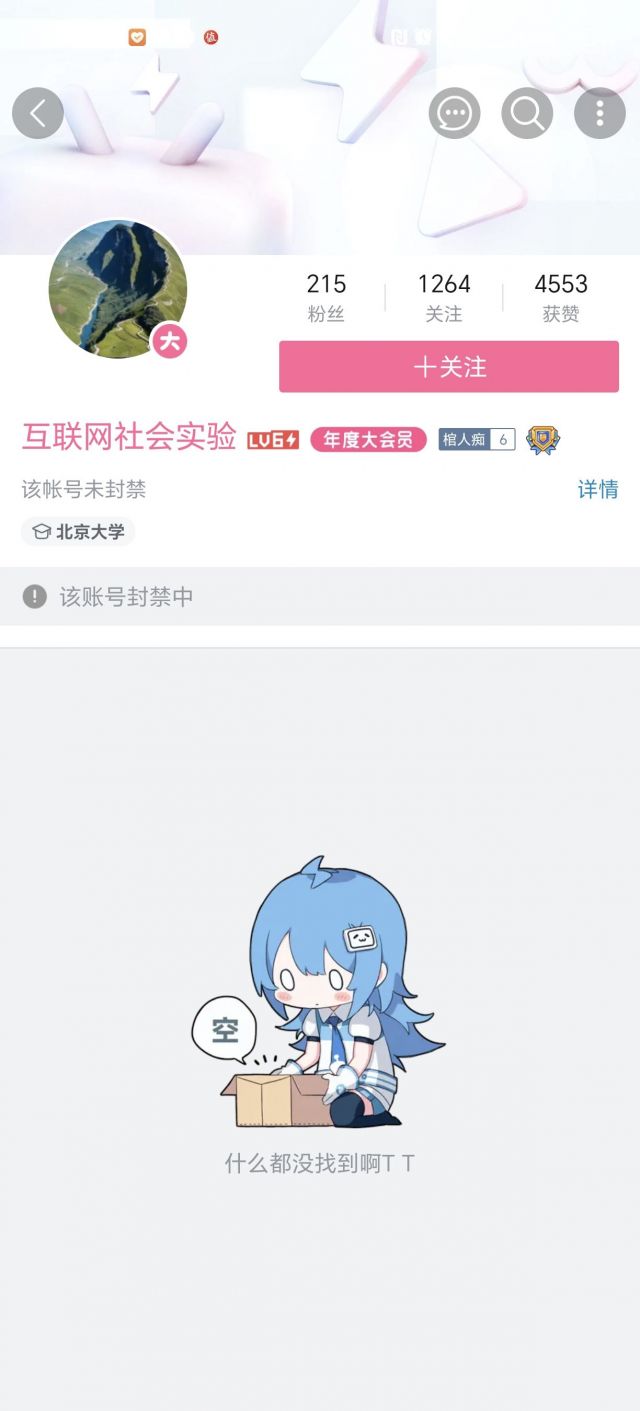Open the three-dot overflow menu
The width and height of the screenshot is (640, 1411).
[600, 113]
